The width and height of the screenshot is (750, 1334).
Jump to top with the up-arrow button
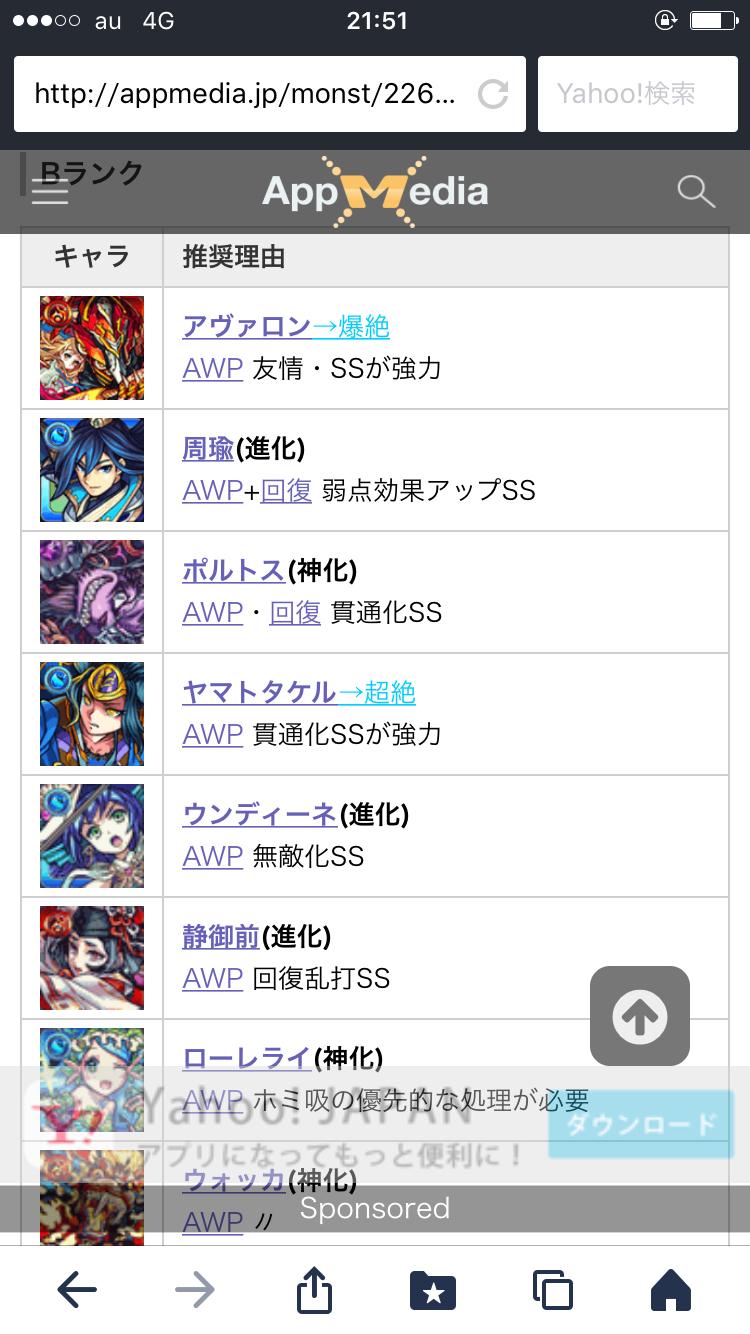pos(640,1016)
